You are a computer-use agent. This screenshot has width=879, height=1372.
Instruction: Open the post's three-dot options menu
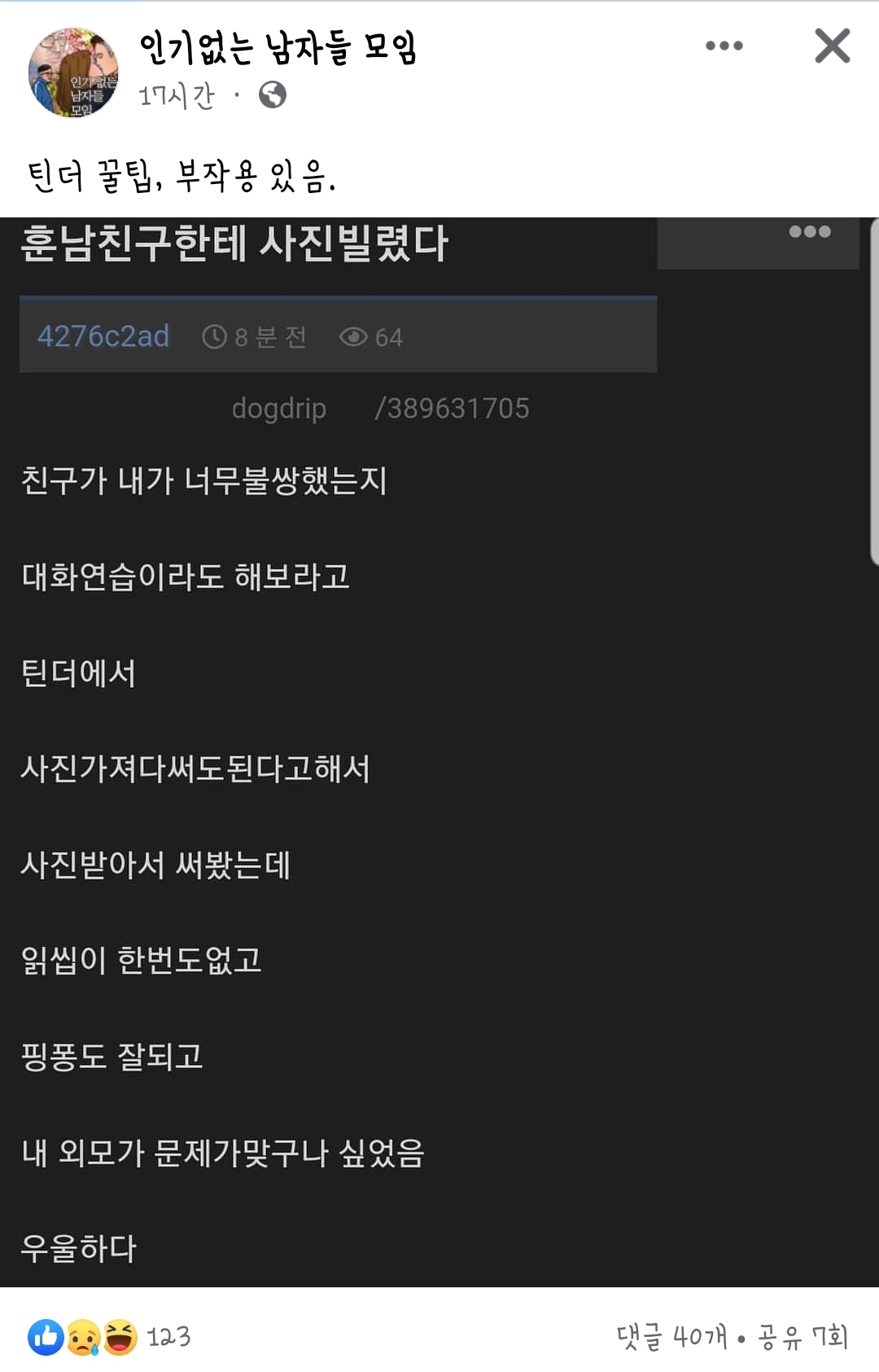724,46
